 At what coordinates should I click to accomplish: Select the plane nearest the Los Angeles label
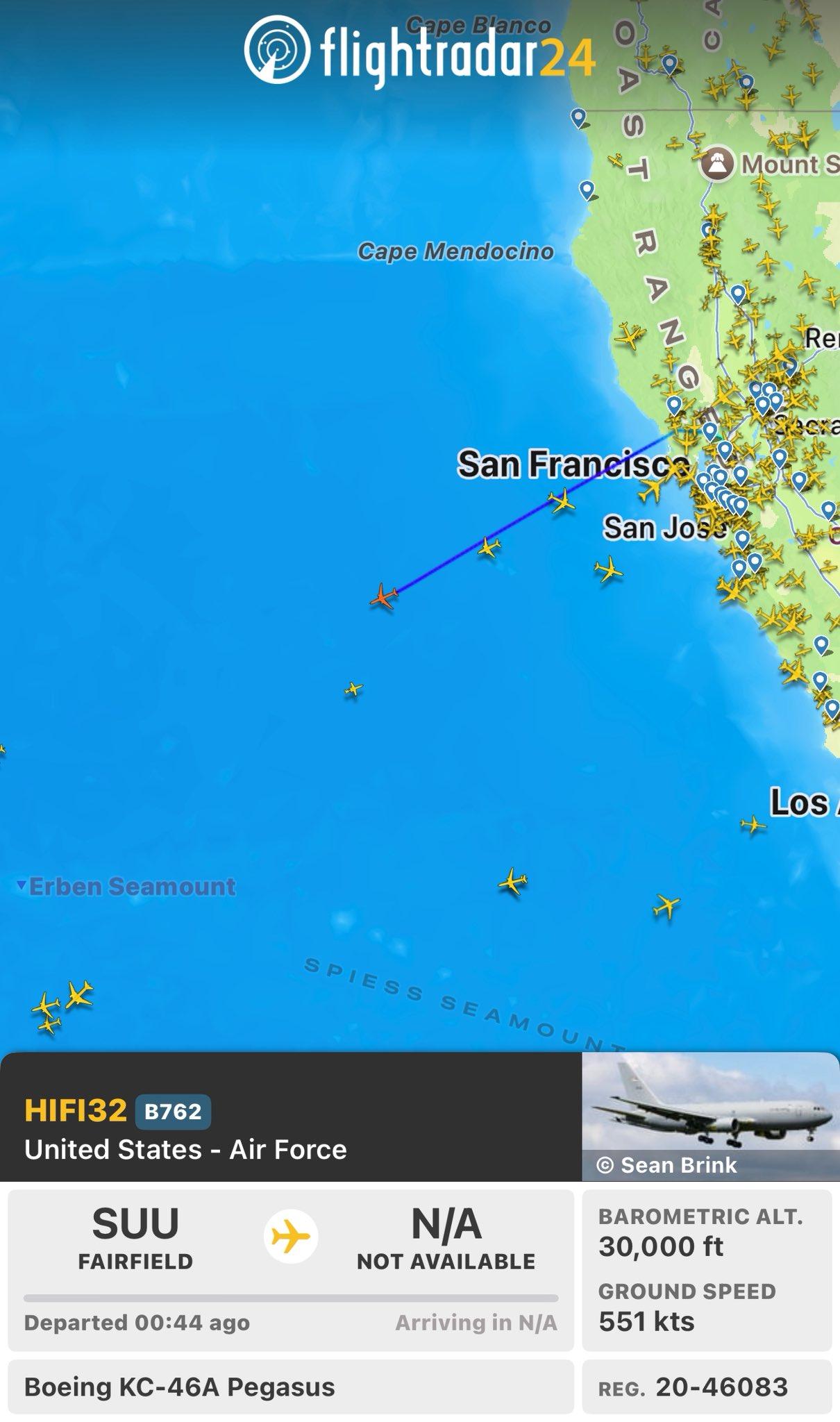[753, 826]
